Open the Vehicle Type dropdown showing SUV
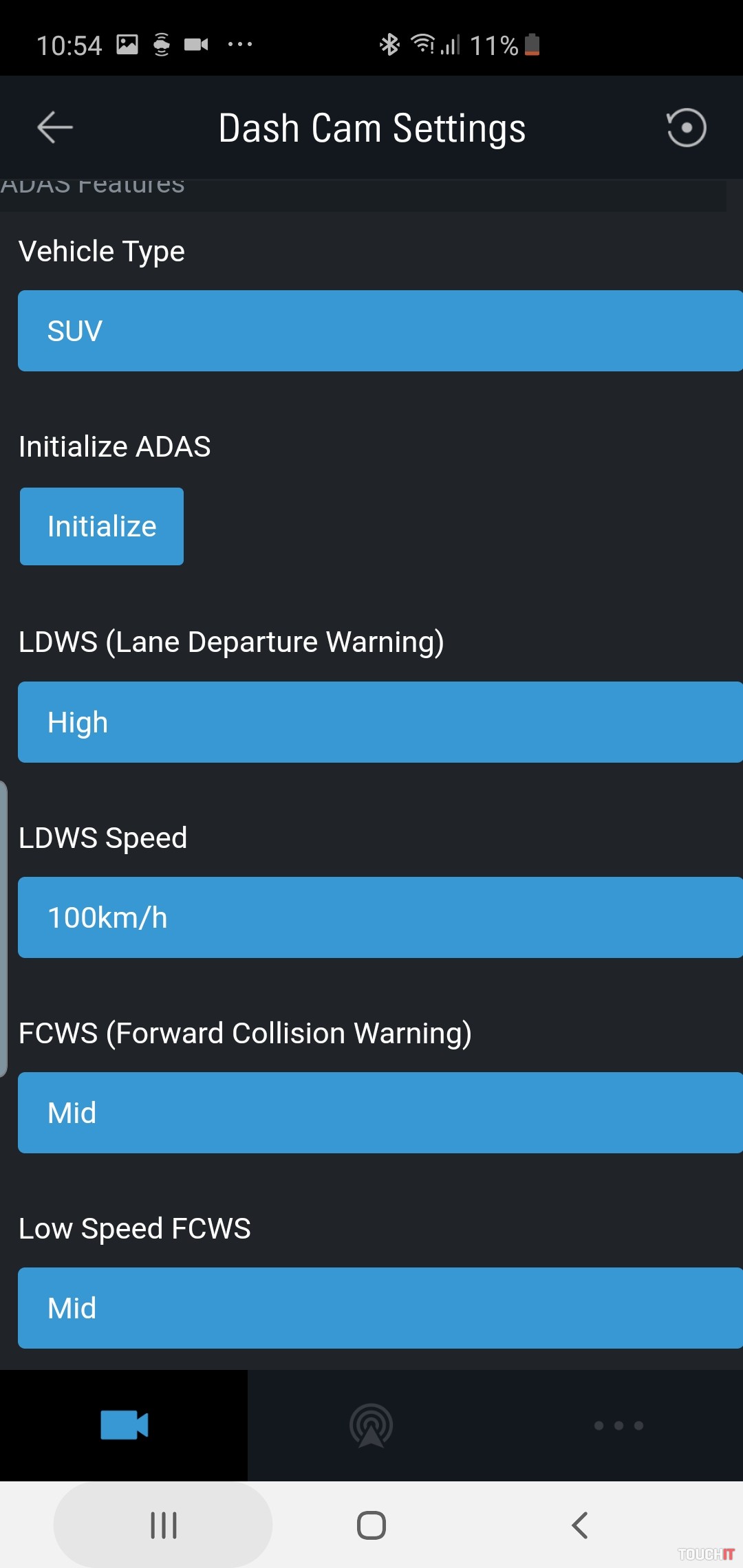This screenshot has height=1568, width=743. (x=380, y=331)
